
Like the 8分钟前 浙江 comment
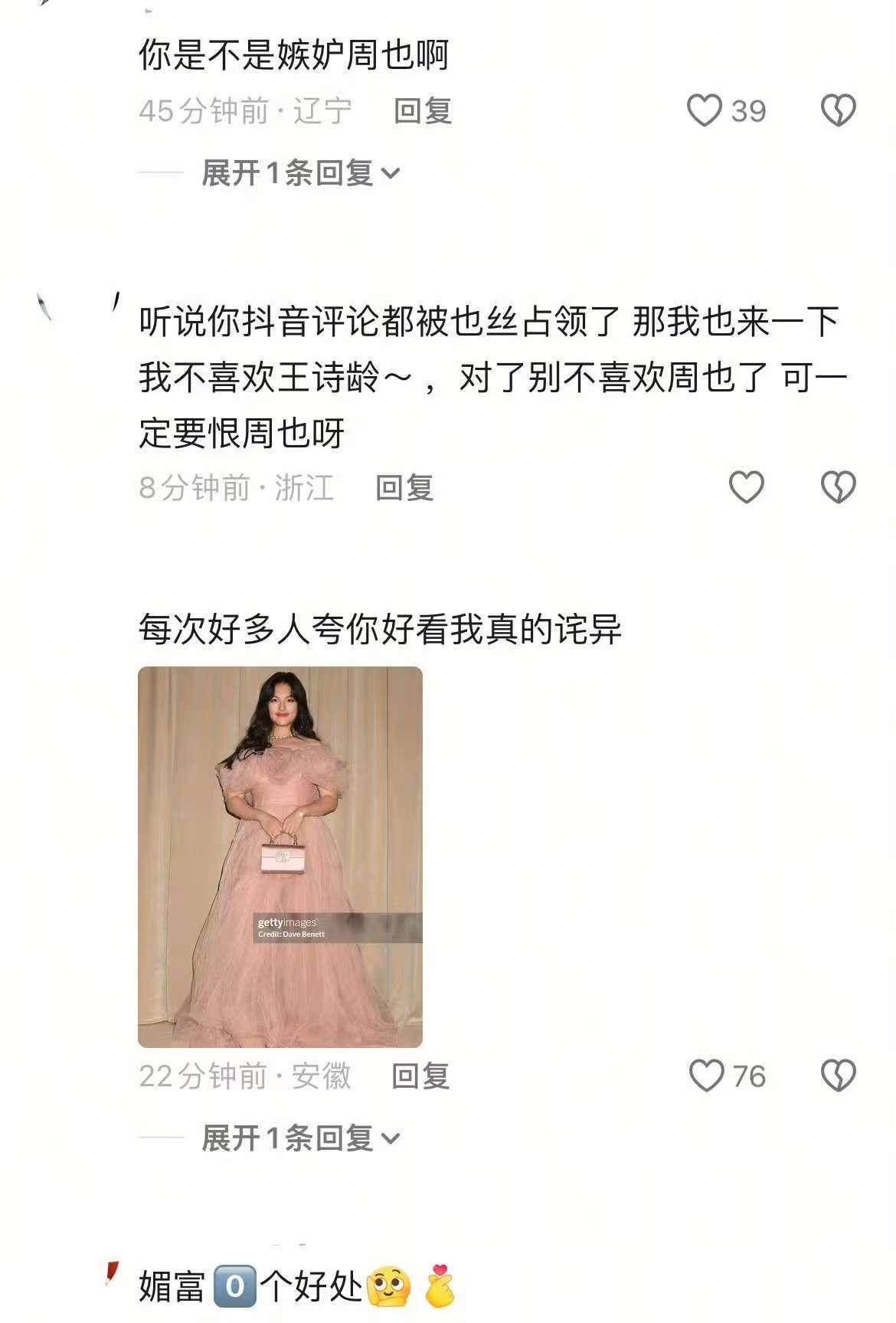coord(746,487)
